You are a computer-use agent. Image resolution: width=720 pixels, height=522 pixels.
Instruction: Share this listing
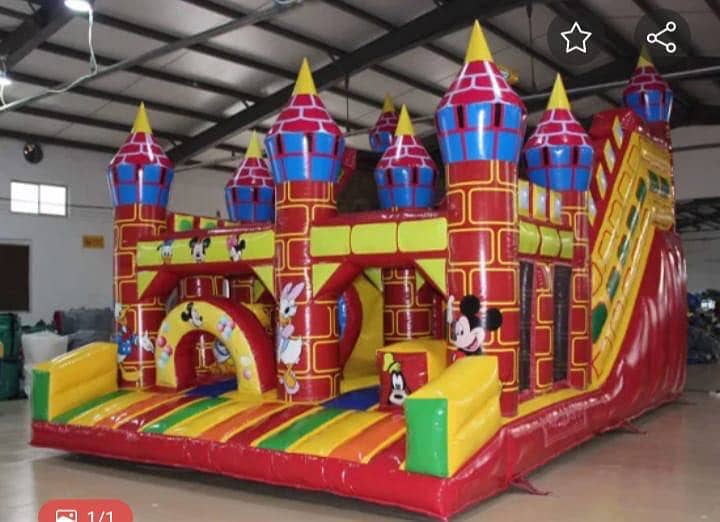click(661, 38)
